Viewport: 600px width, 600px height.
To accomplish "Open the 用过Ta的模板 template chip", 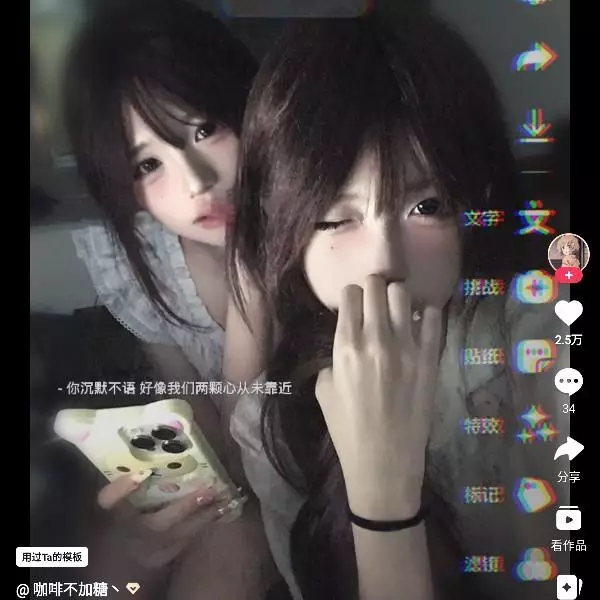I will 52,557.
